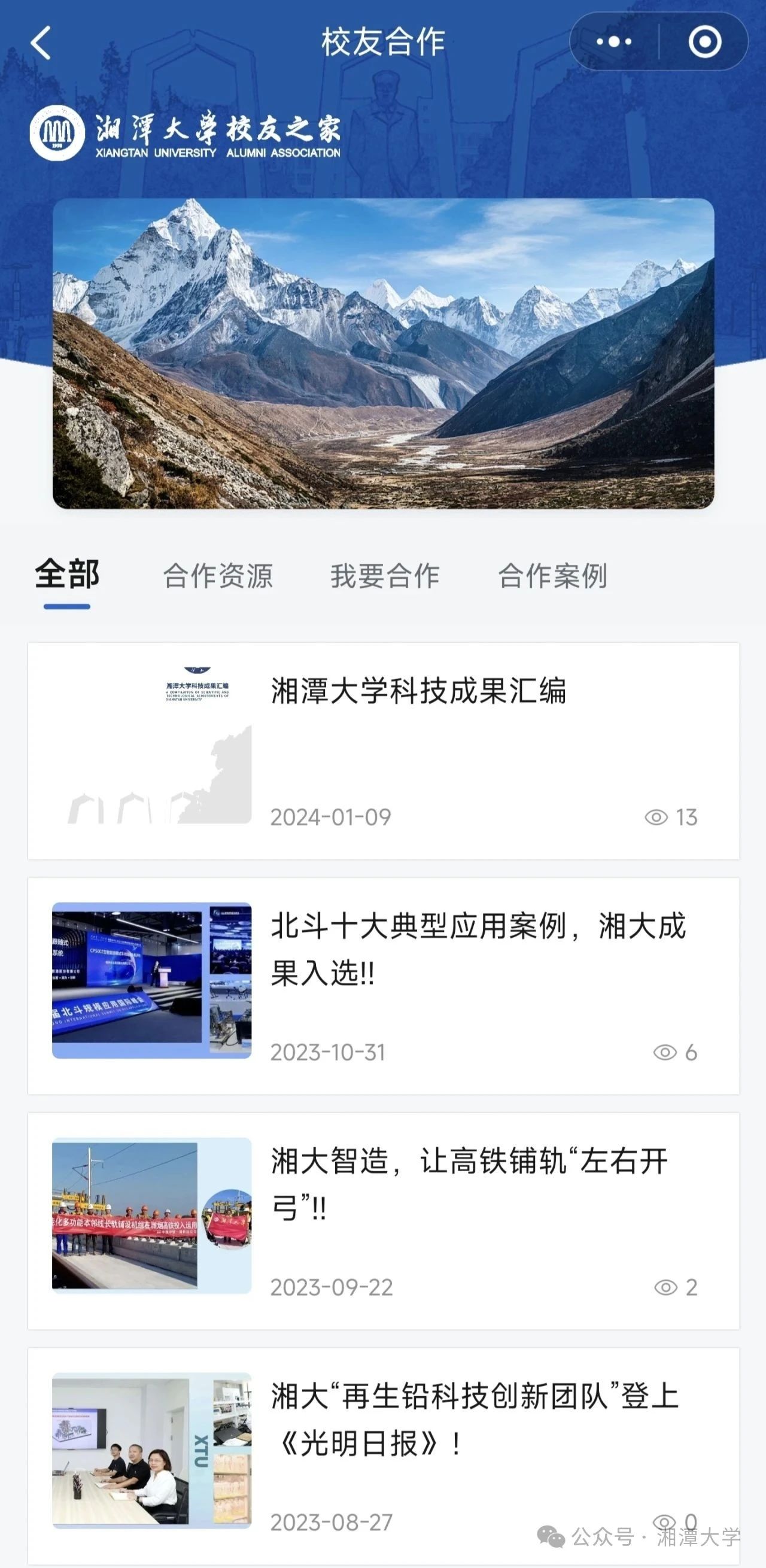
Task: Select the 全部 tab
Action: click(67, 575)
